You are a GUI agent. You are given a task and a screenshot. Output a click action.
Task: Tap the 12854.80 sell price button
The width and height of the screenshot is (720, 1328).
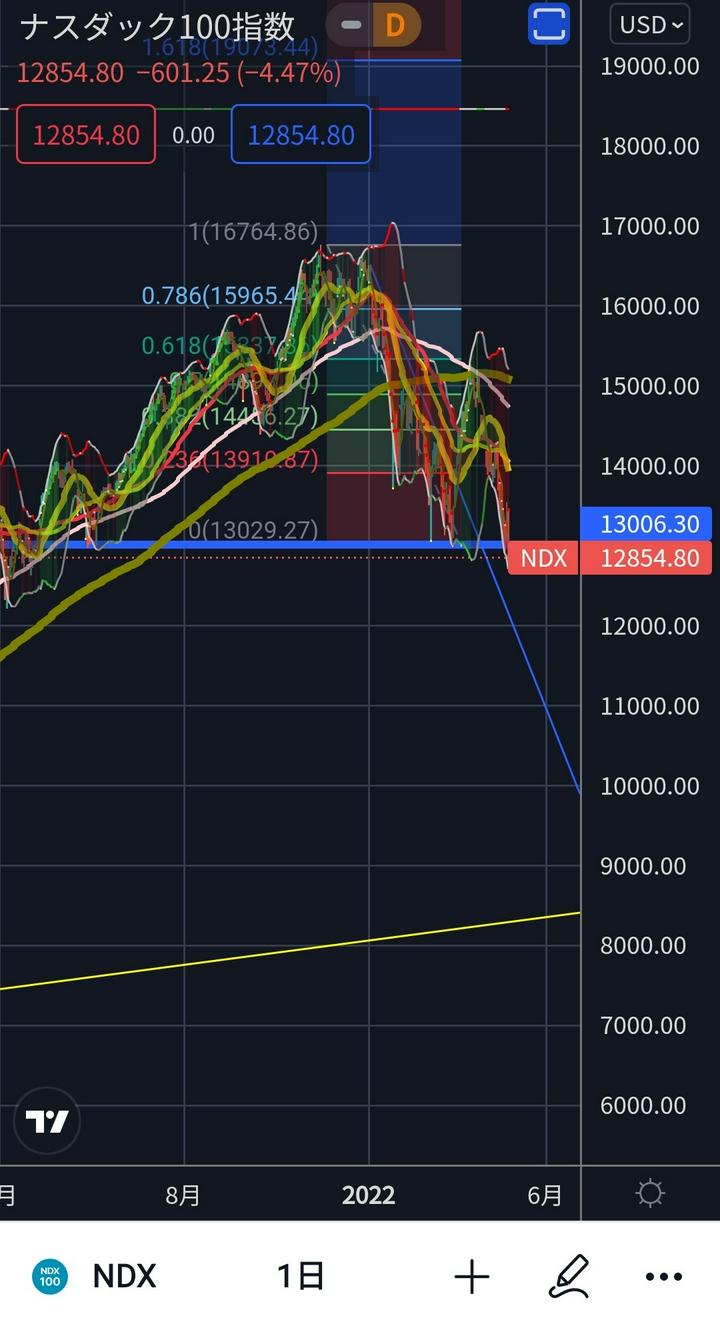click(x=86, y=135)
